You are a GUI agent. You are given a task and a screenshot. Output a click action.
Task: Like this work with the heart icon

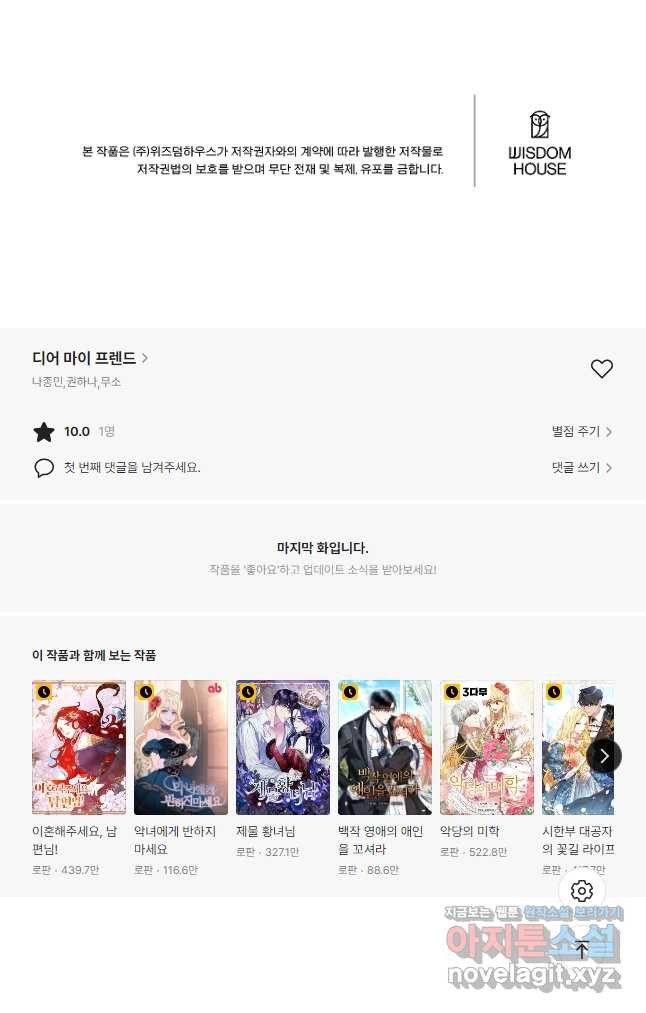601,369
